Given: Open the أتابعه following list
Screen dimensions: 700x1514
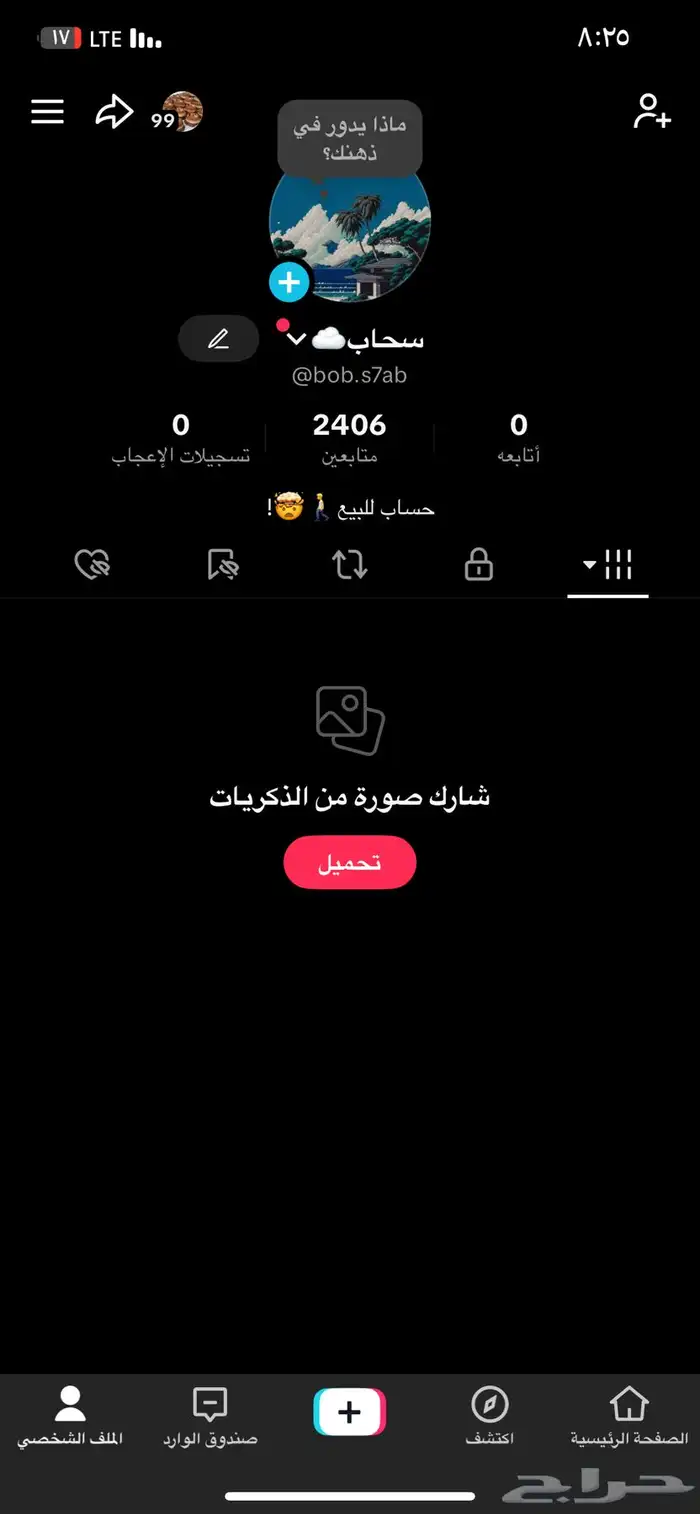Looking at the screenshot, I should point(518,438).
